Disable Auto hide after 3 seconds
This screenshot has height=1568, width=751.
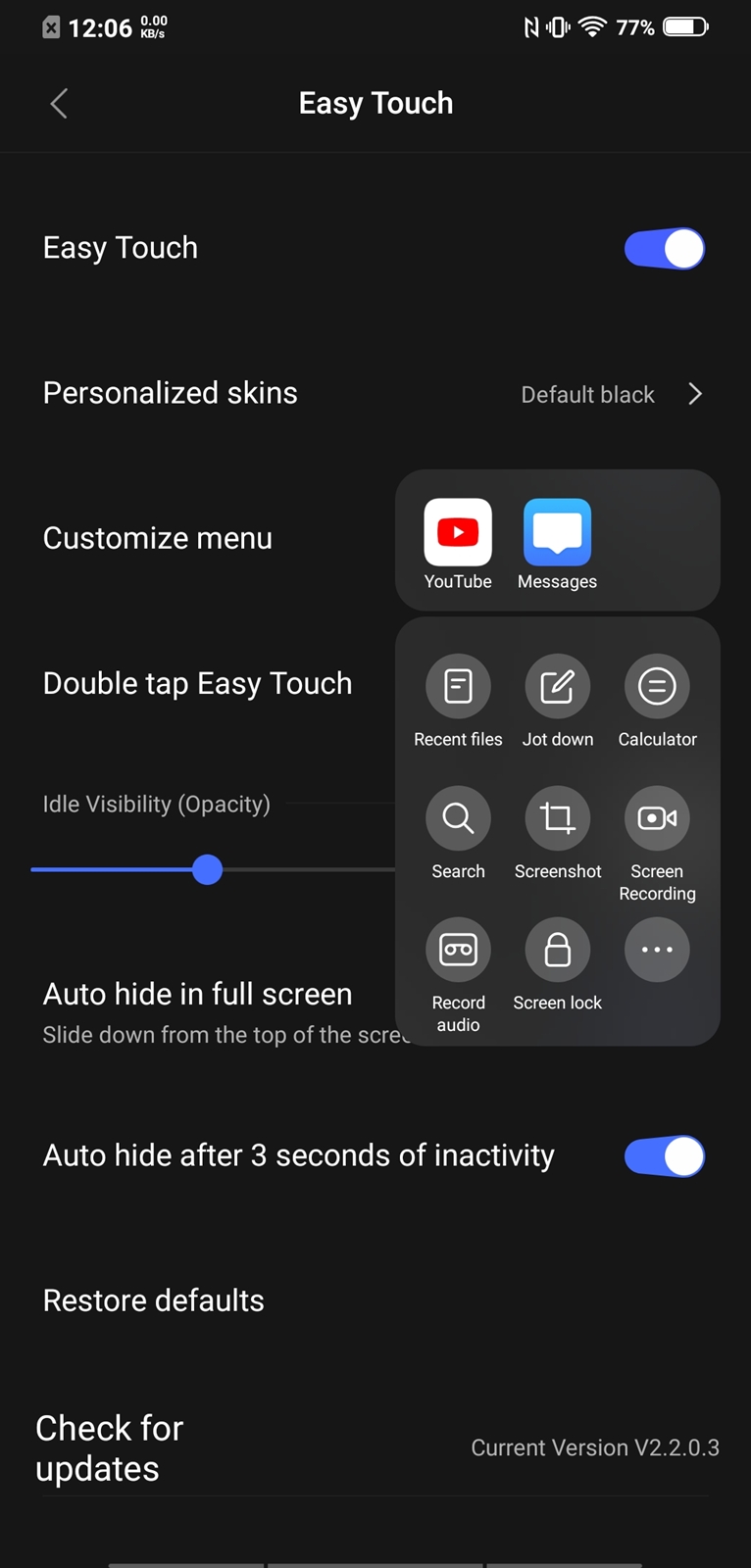pos(665,1156)
